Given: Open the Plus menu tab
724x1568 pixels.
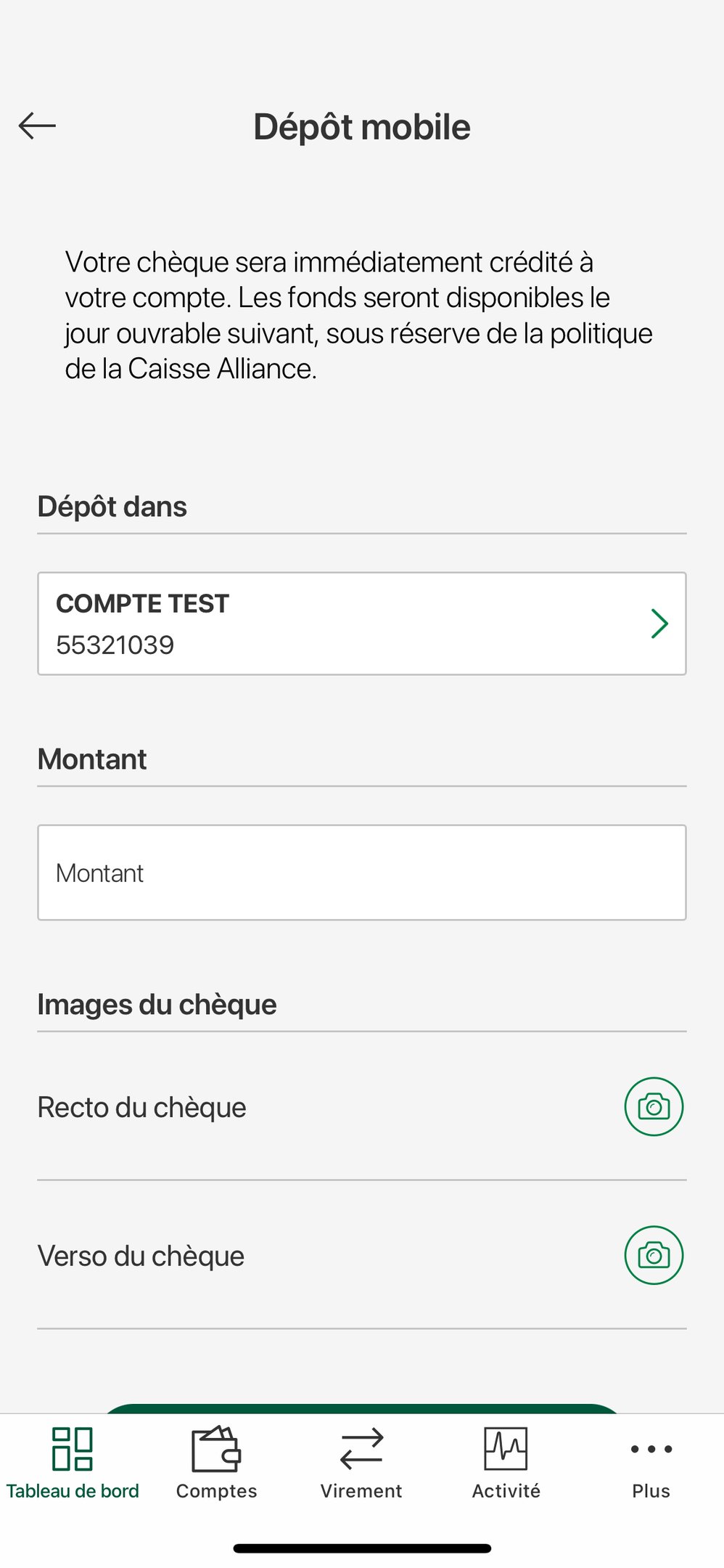Looking at the screenshot, I should tap(651, 1462).
